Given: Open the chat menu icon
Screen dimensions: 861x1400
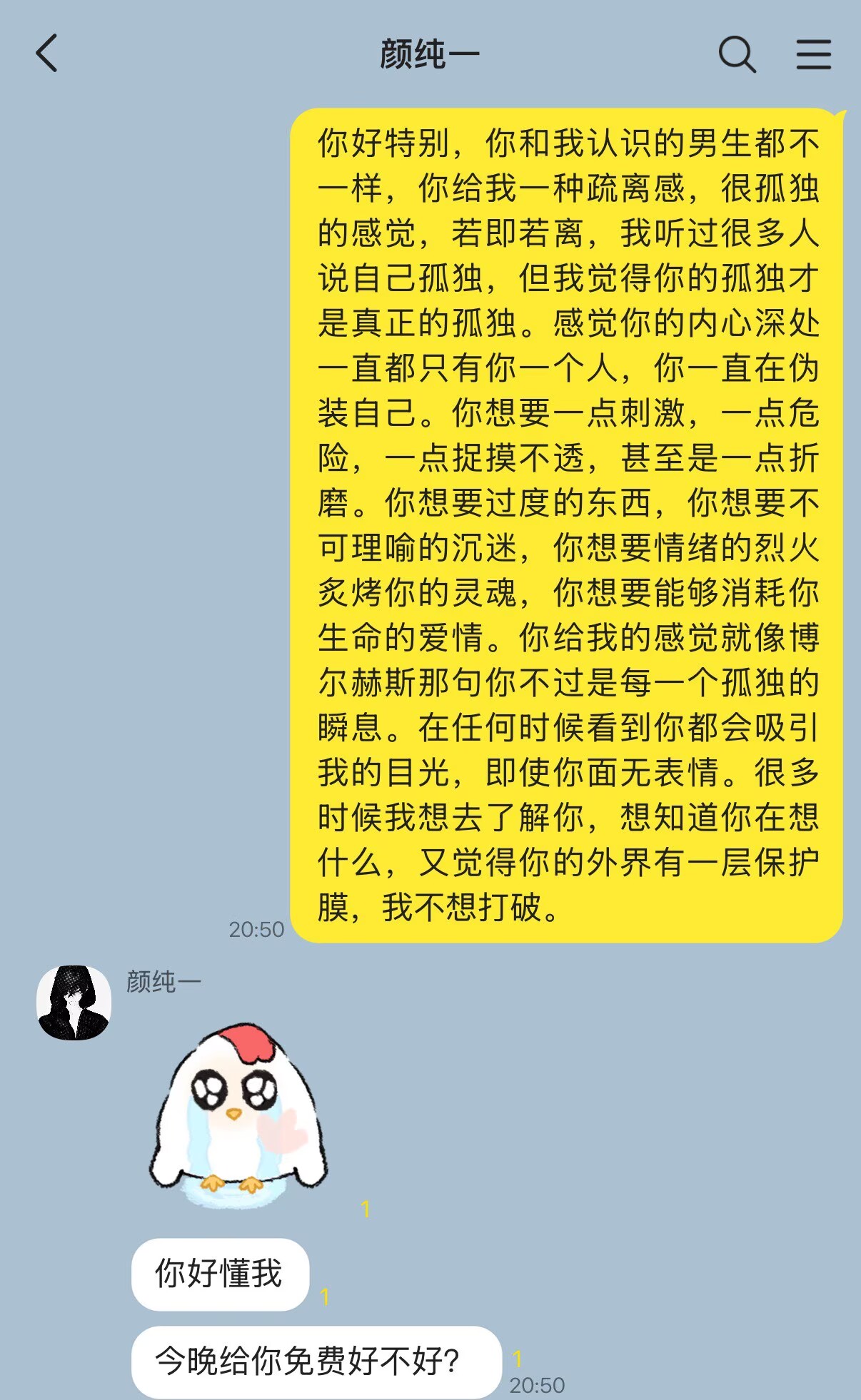Looking at the screenshot, I should point(814,54).
